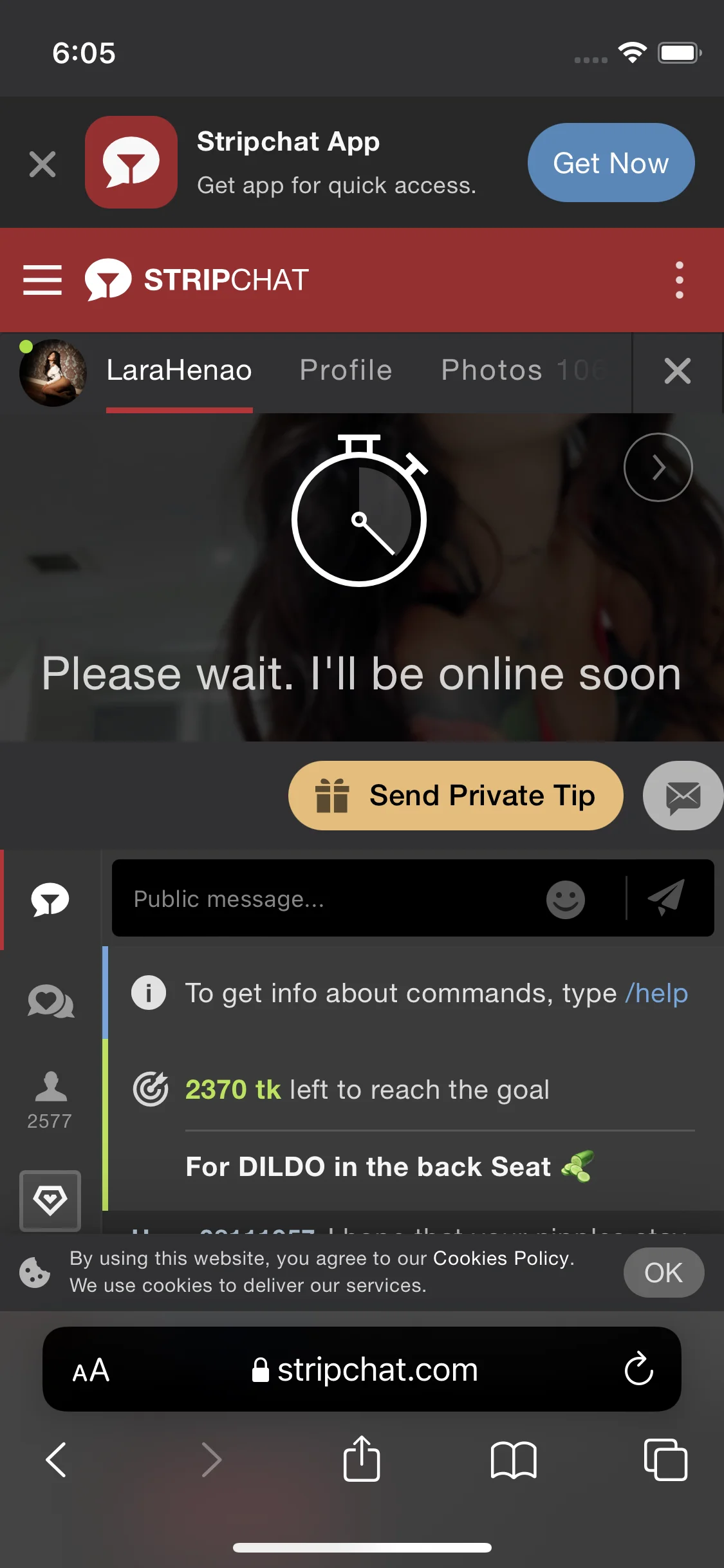The height and width of the screenshot is (1568, 724).
Task: Accept cookies with OK
Action: 664,1273
